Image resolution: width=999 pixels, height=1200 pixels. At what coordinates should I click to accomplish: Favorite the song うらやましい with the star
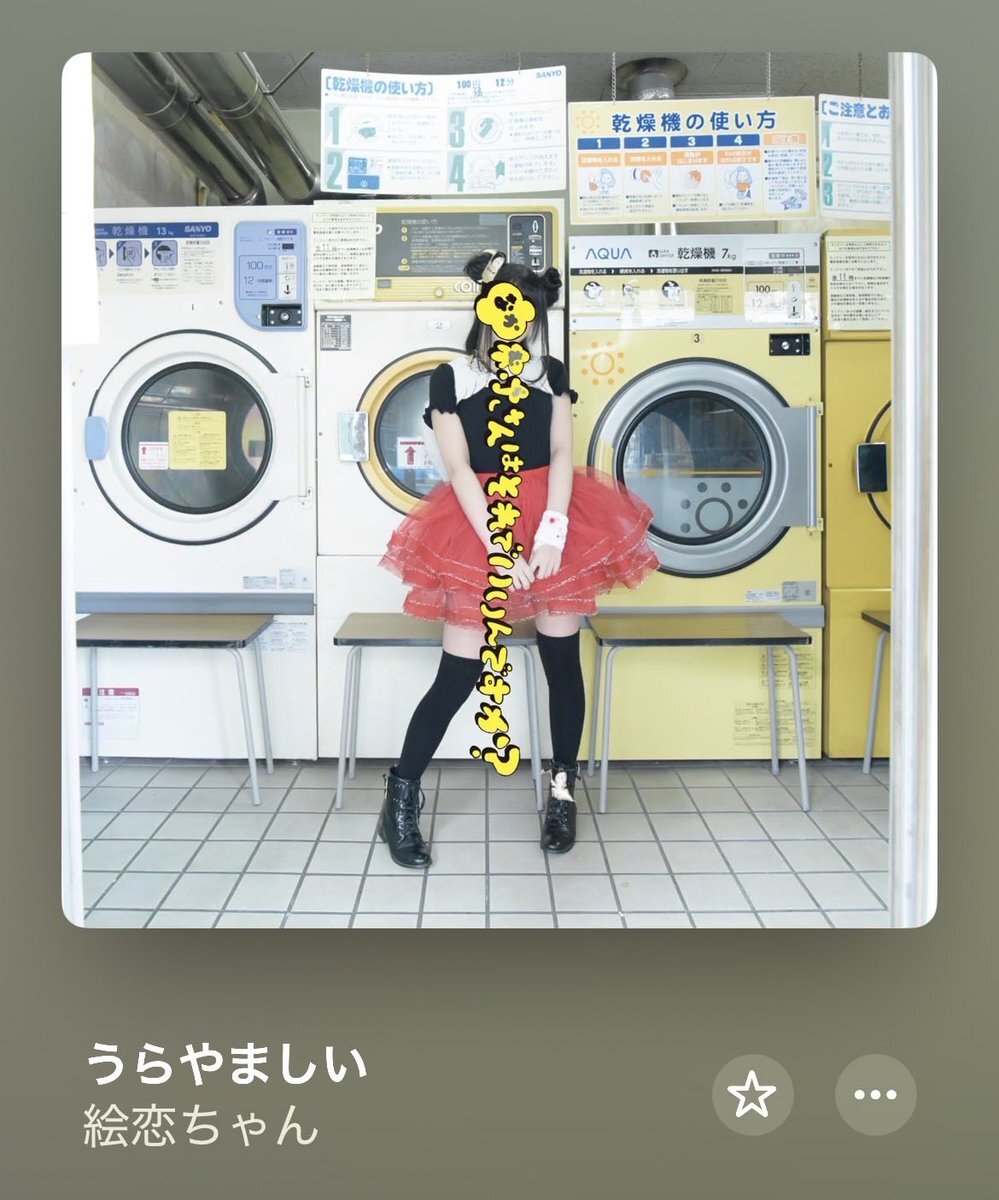tap(752, 1095)
